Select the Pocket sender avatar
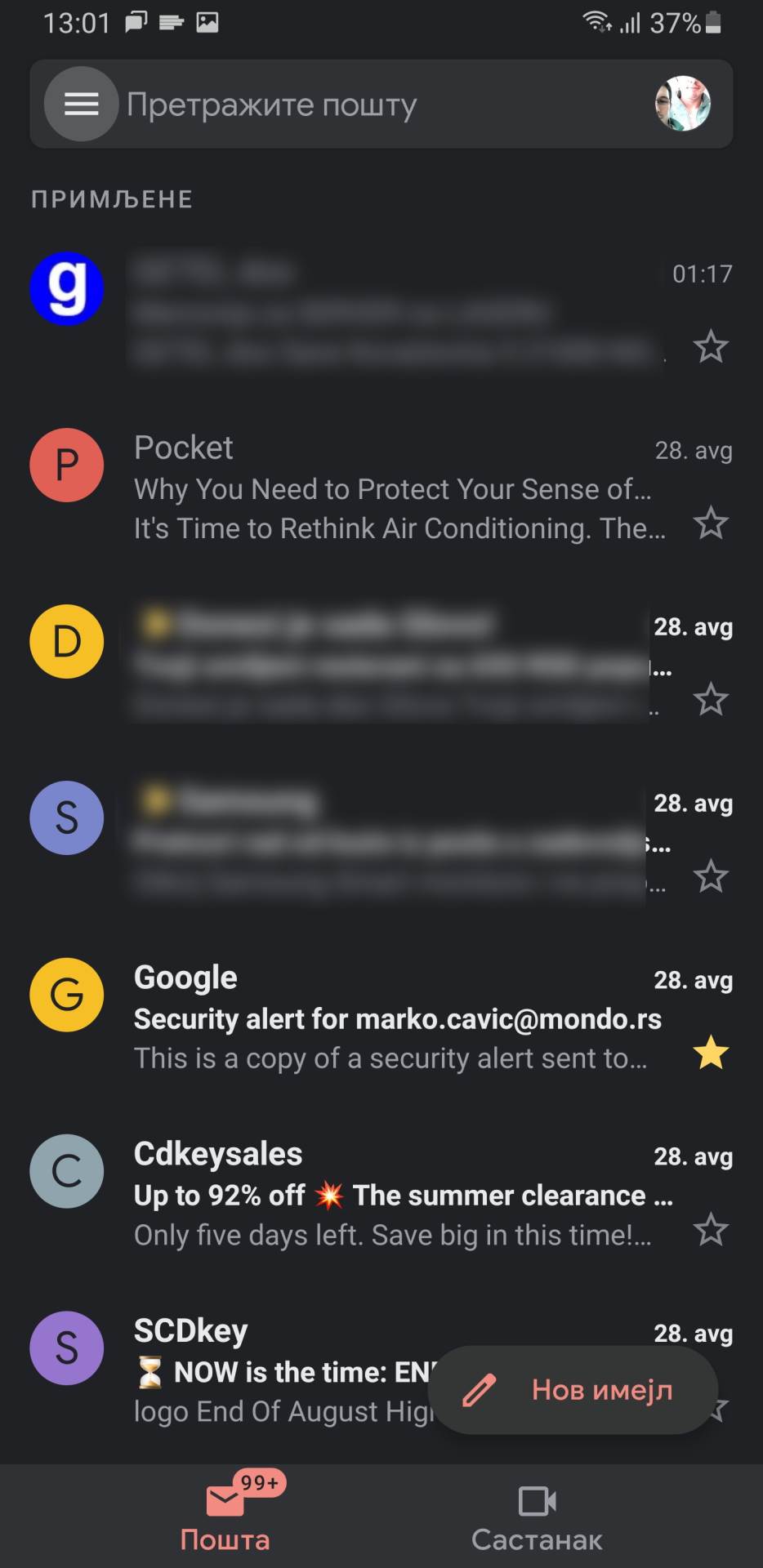 [x=66, y=465]
